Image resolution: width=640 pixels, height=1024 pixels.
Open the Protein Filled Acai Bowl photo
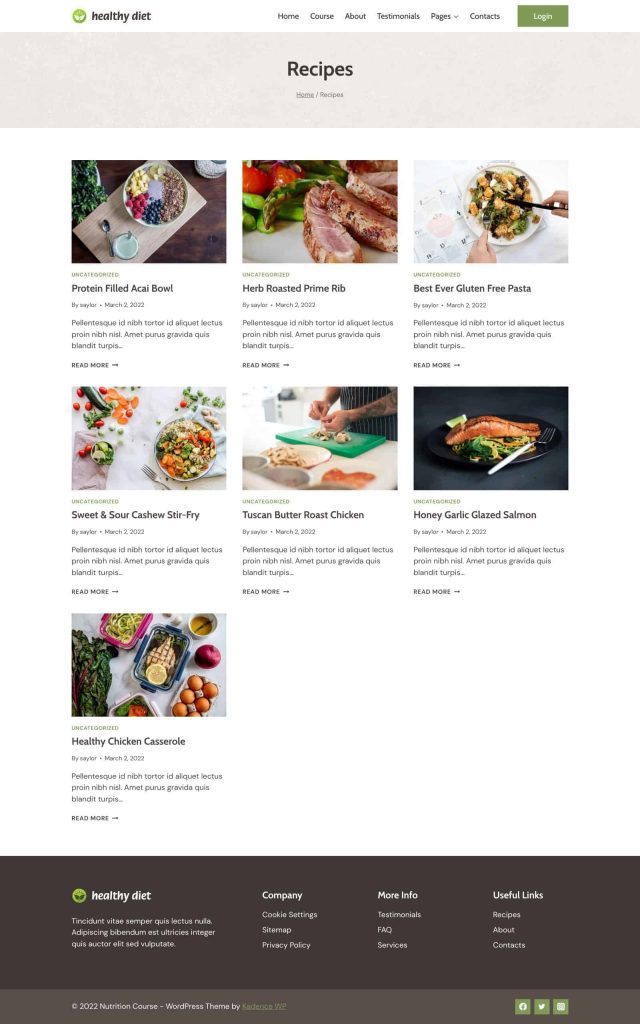tap(149, 211)
